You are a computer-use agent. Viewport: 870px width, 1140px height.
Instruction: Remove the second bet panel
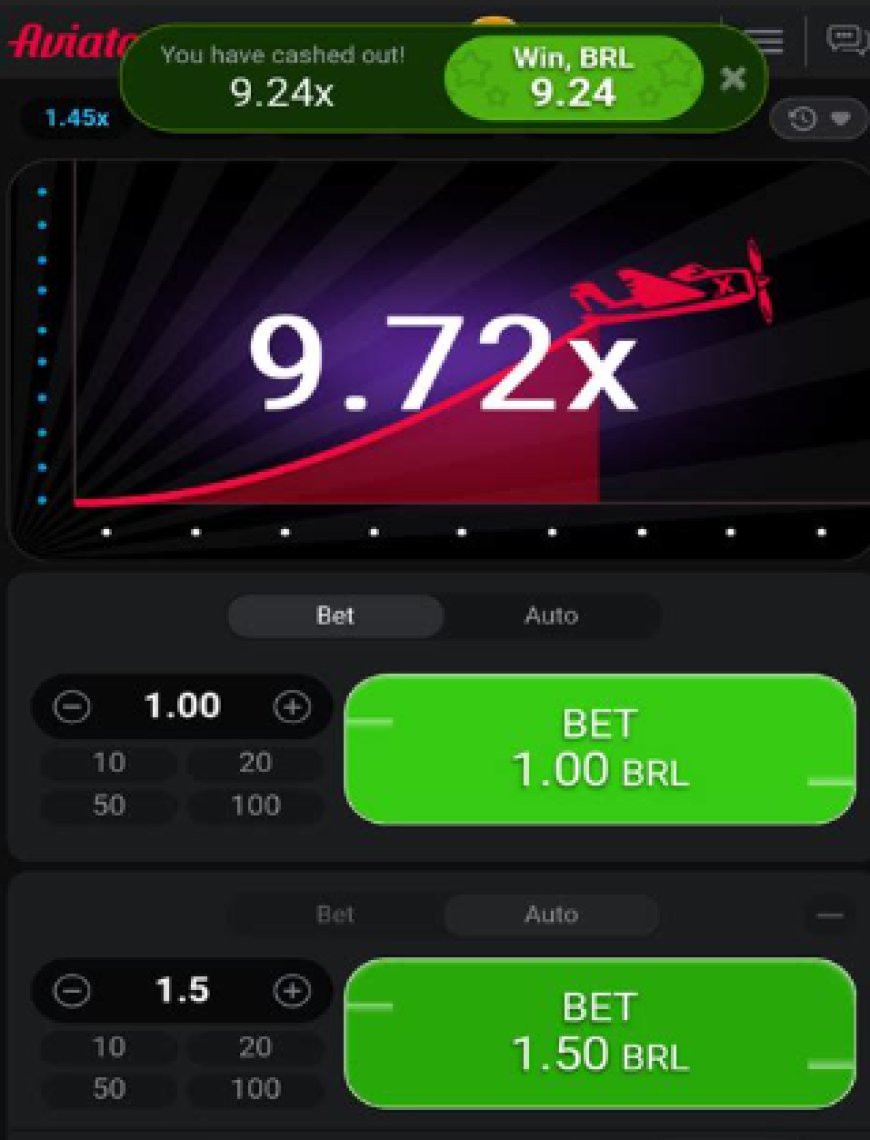829,915
